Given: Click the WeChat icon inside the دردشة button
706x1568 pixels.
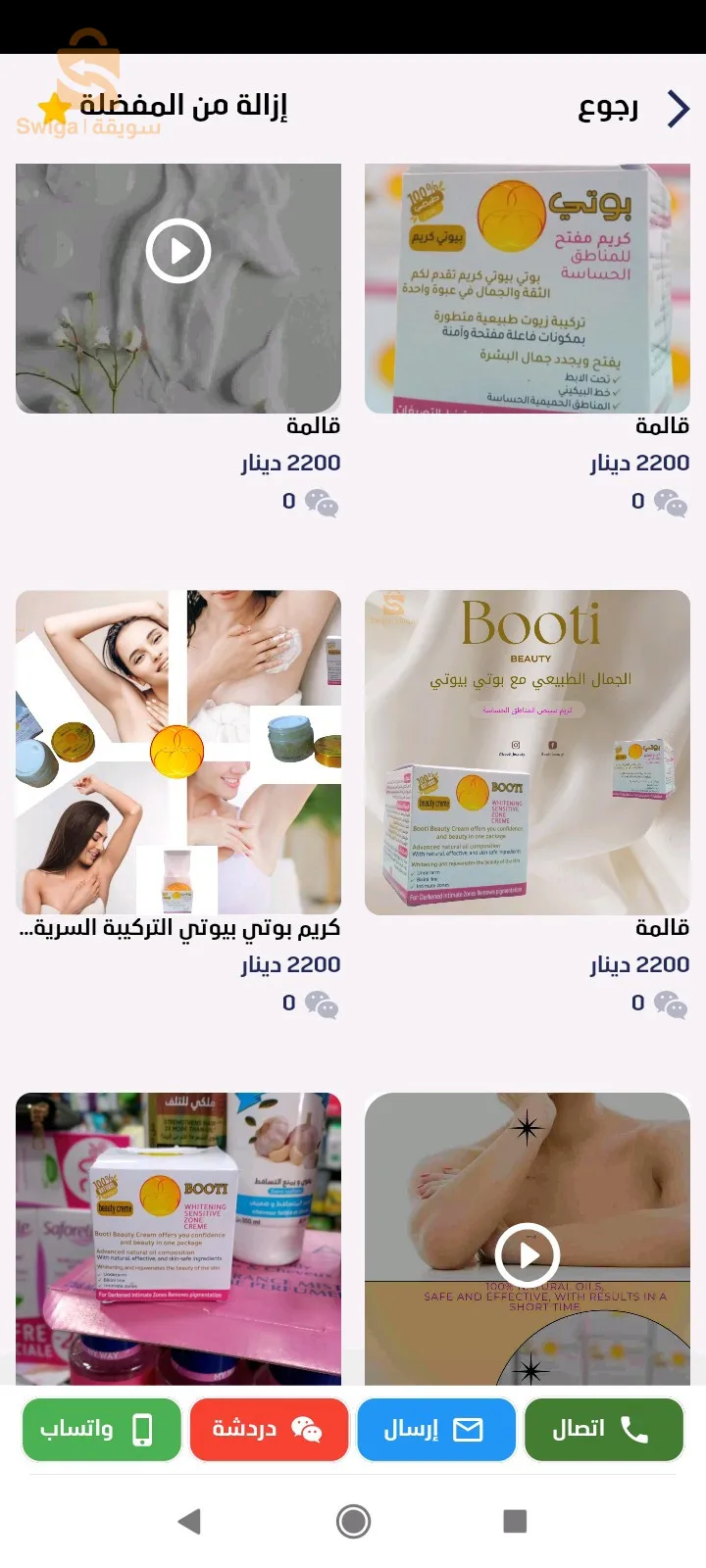Looking at the screenshot, I should coord(309,1430).
